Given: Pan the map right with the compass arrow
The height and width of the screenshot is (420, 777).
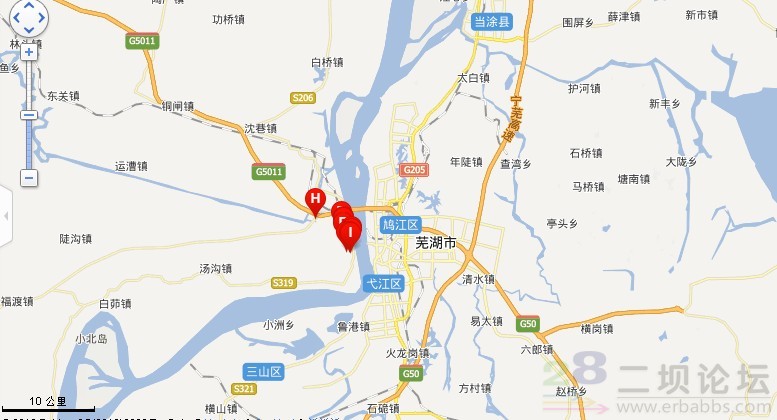Looking at the screenshot, I should 42,16.
